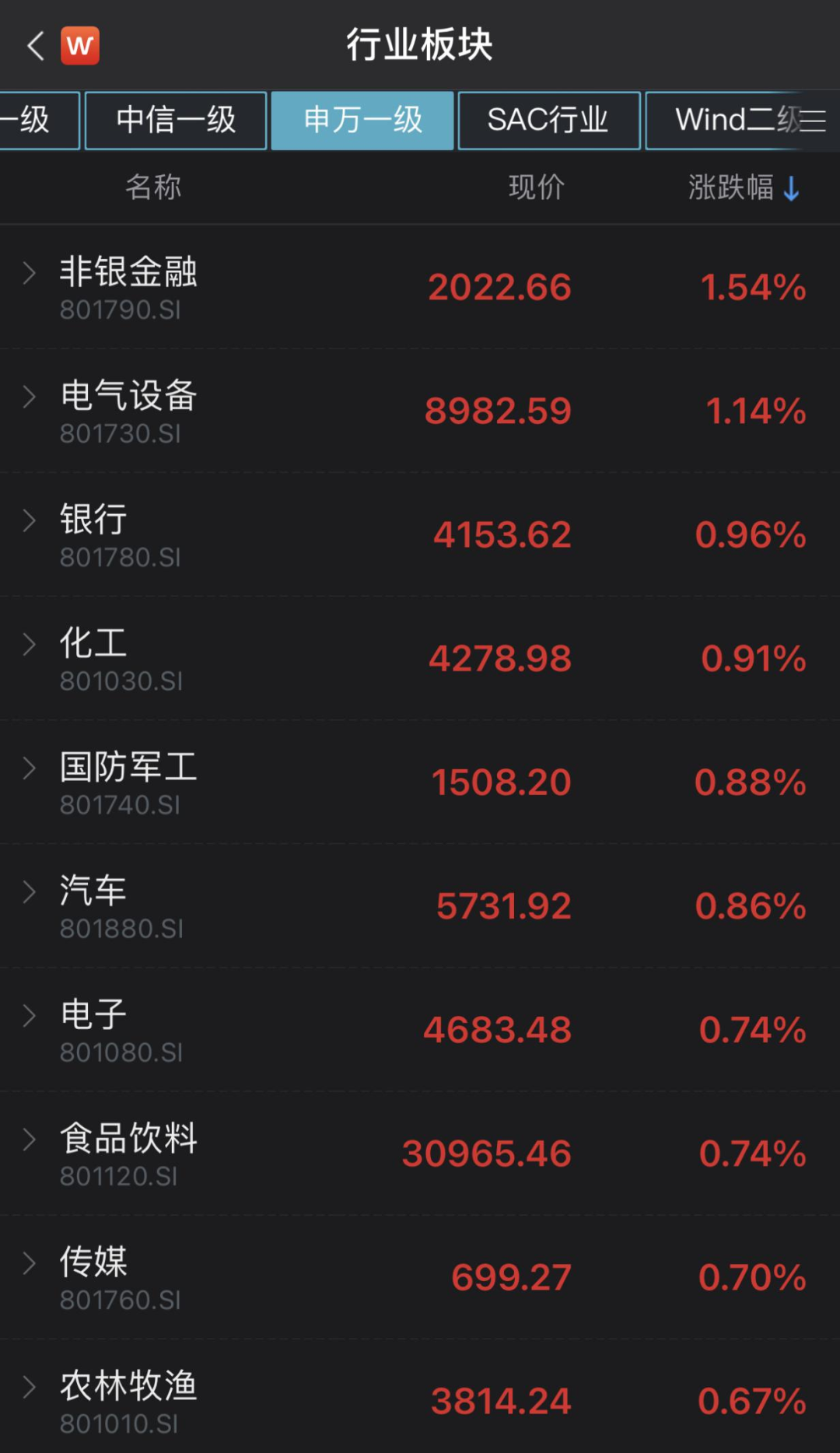Open the 食品饮料 sector row
Viewport: 840px width, 1453px height.
(420, 1153)
